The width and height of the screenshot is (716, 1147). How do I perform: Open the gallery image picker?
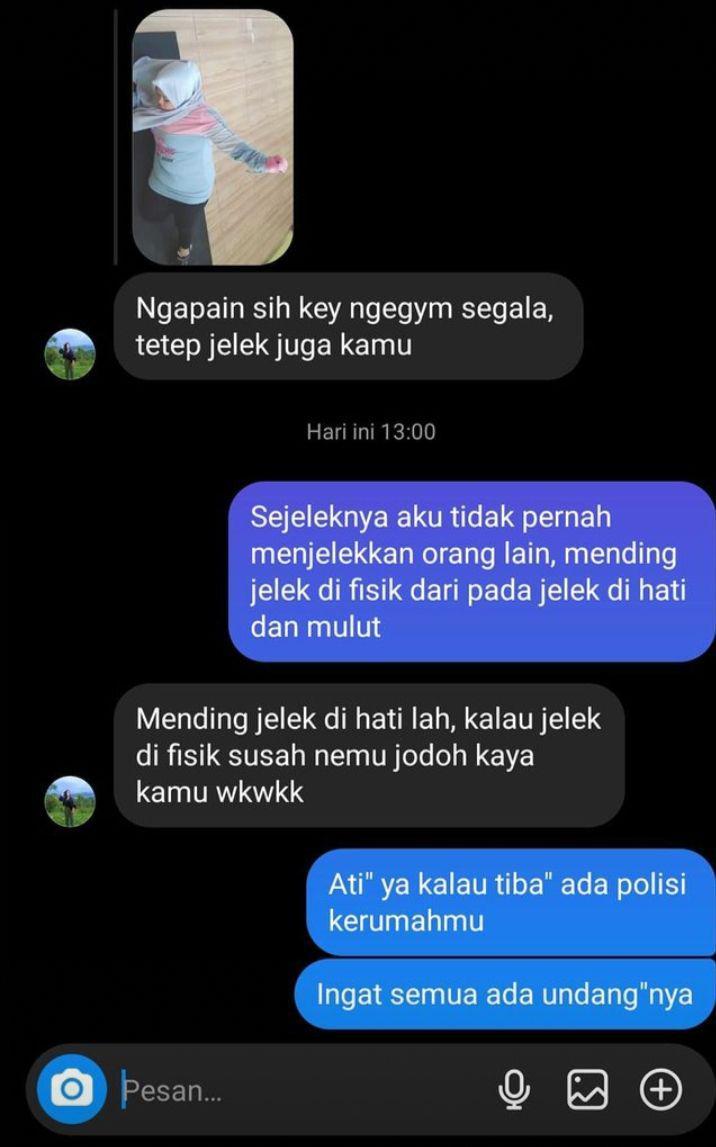point(587,1089)
